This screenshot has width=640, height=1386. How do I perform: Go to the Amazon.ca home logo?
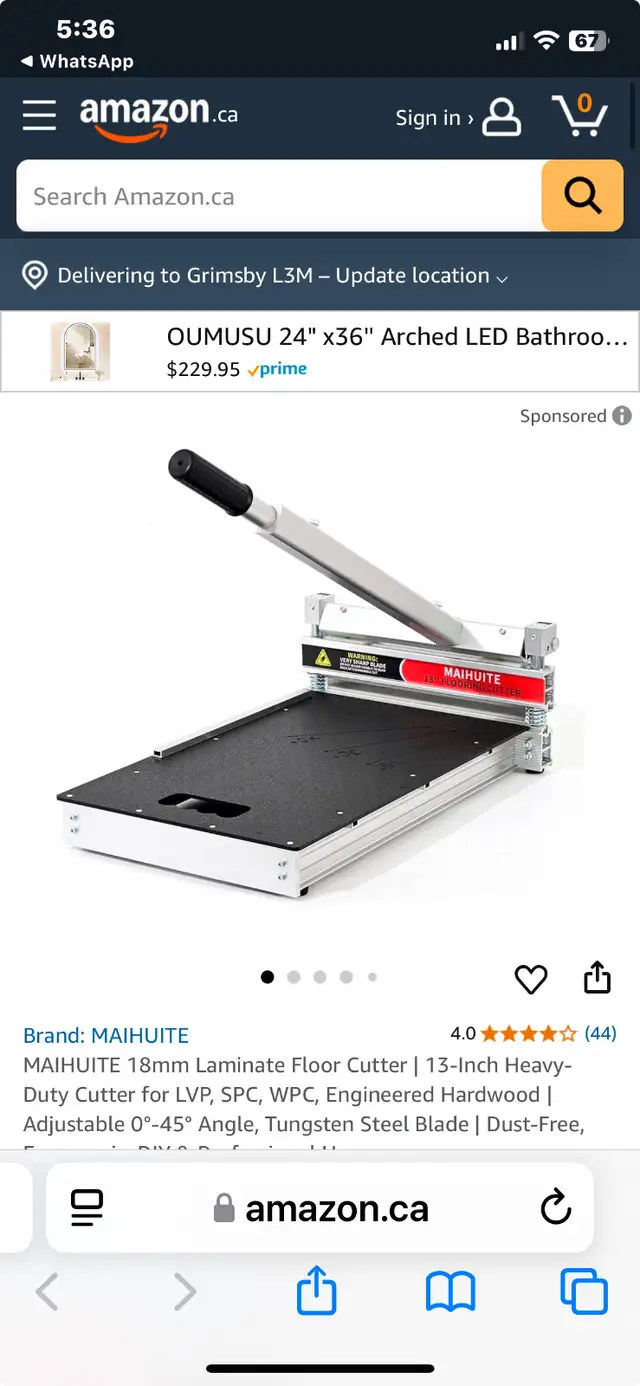(159, 118)
